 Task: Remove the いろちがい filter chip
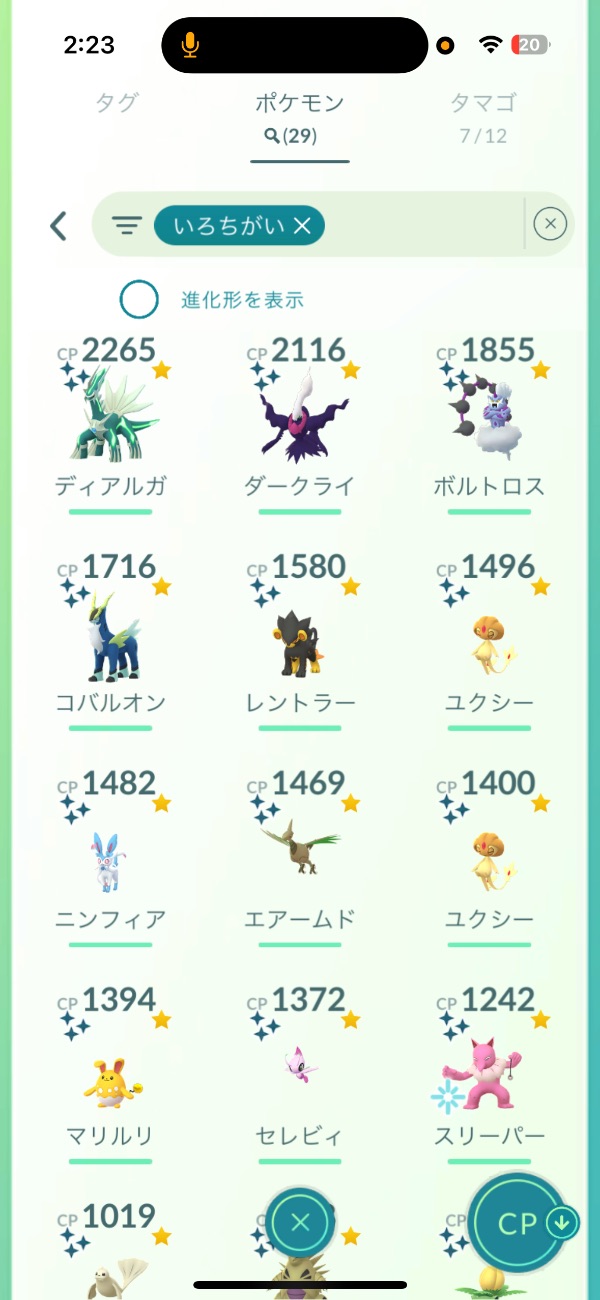click(x=302, y=226)
